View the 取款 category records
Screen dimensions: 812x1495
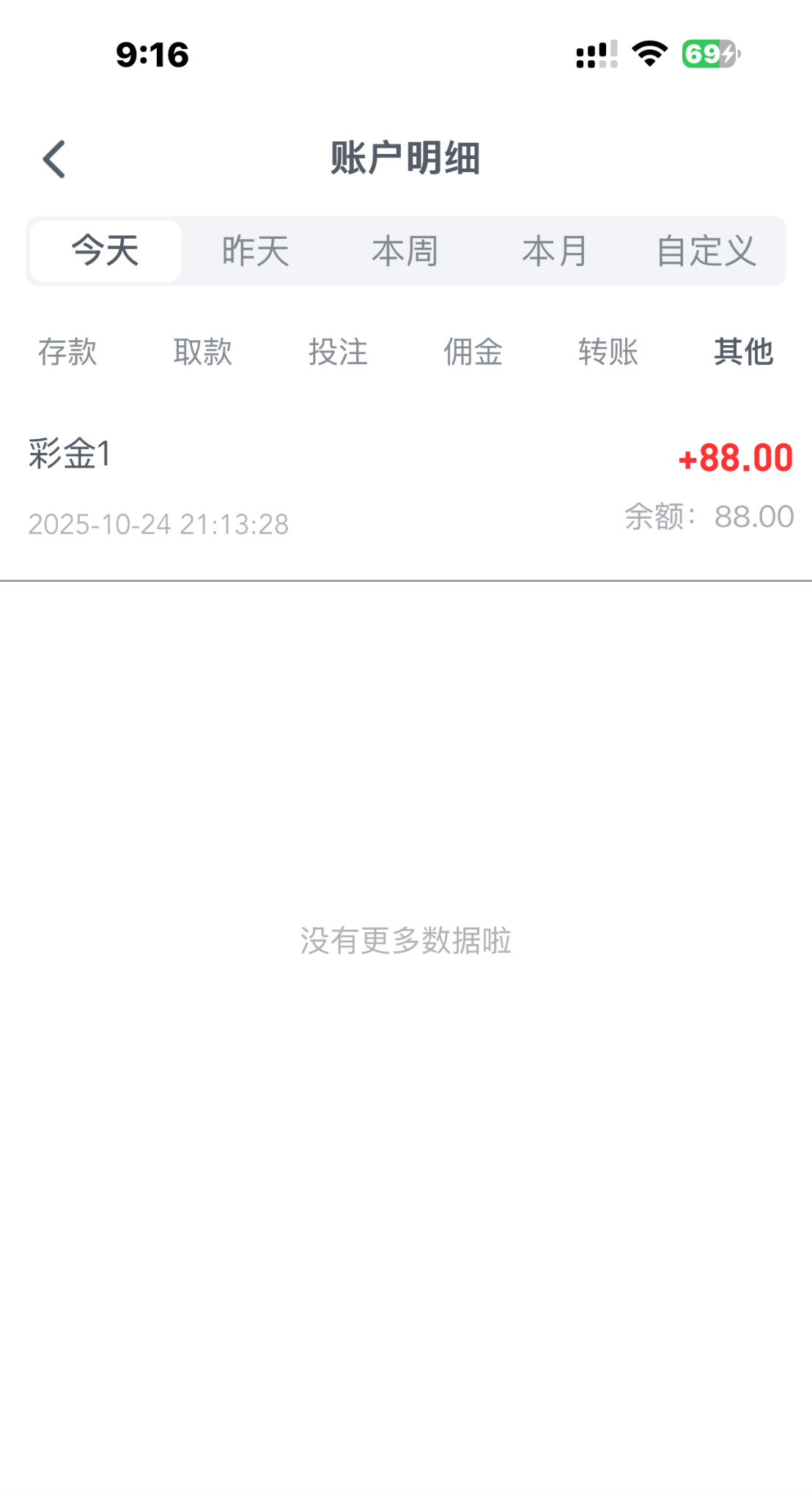point(203,352)
